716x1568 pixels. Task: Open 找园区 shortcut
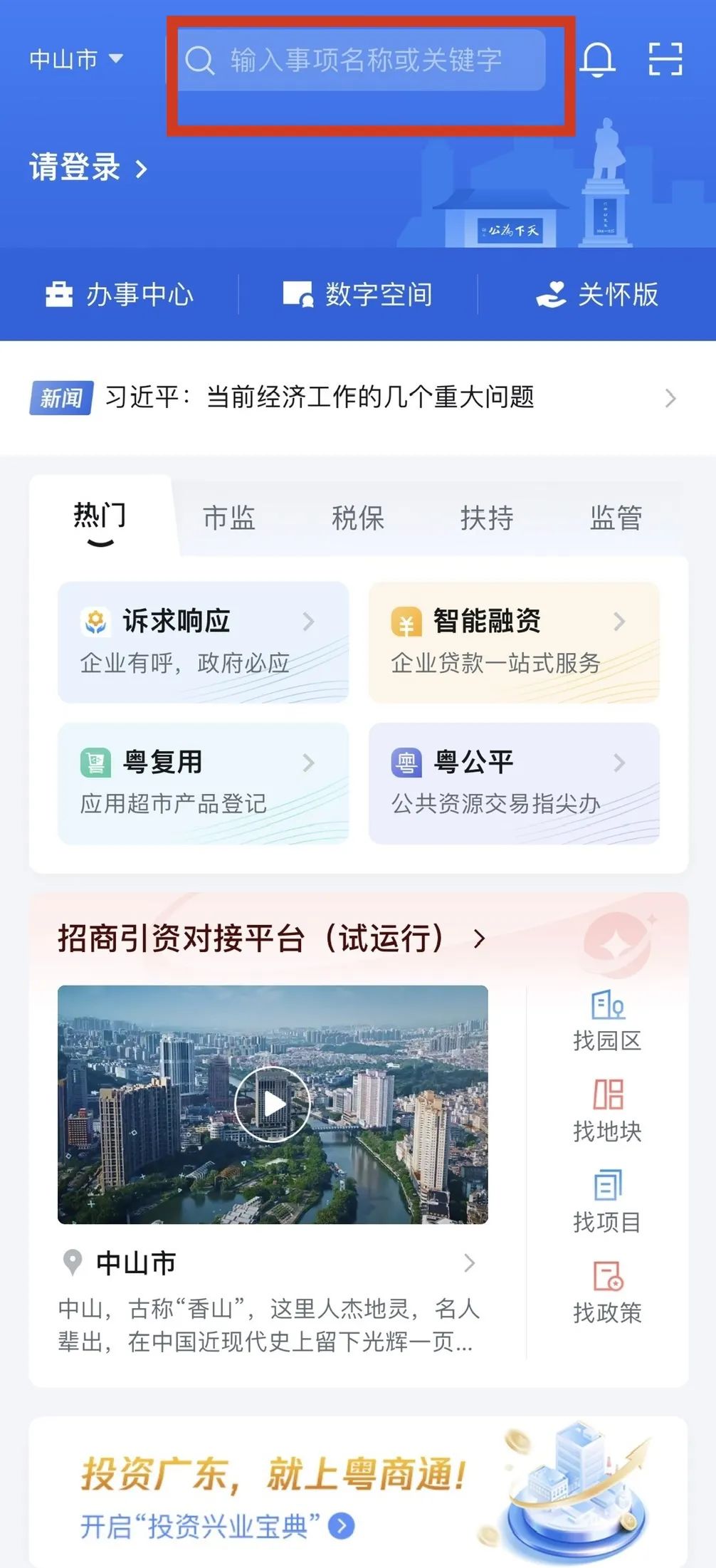click(607, 1020)
